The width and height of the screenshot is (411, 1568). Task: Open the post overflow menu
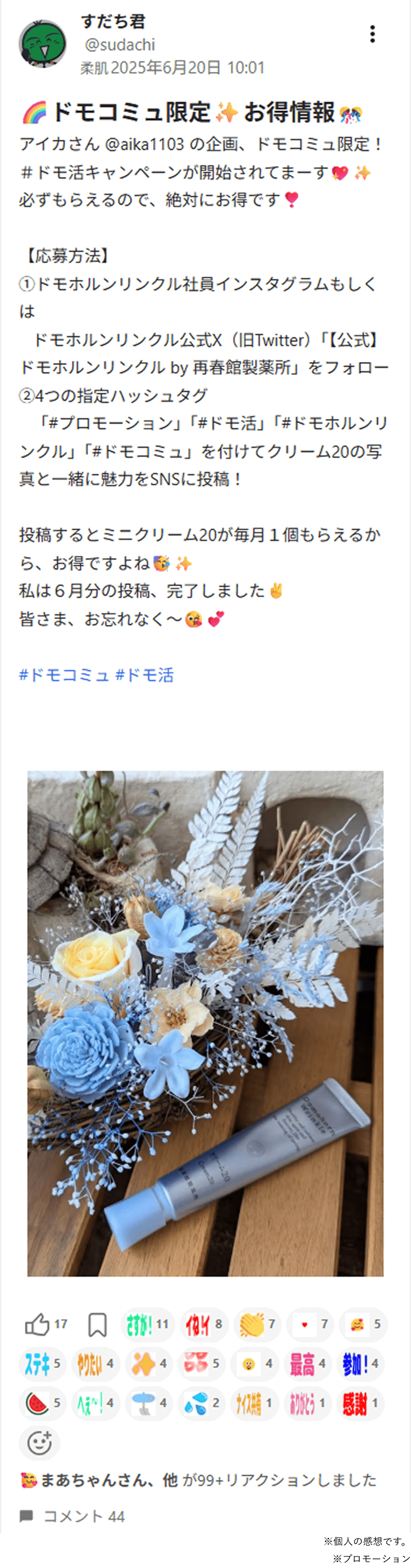click(x=372, y=34)
